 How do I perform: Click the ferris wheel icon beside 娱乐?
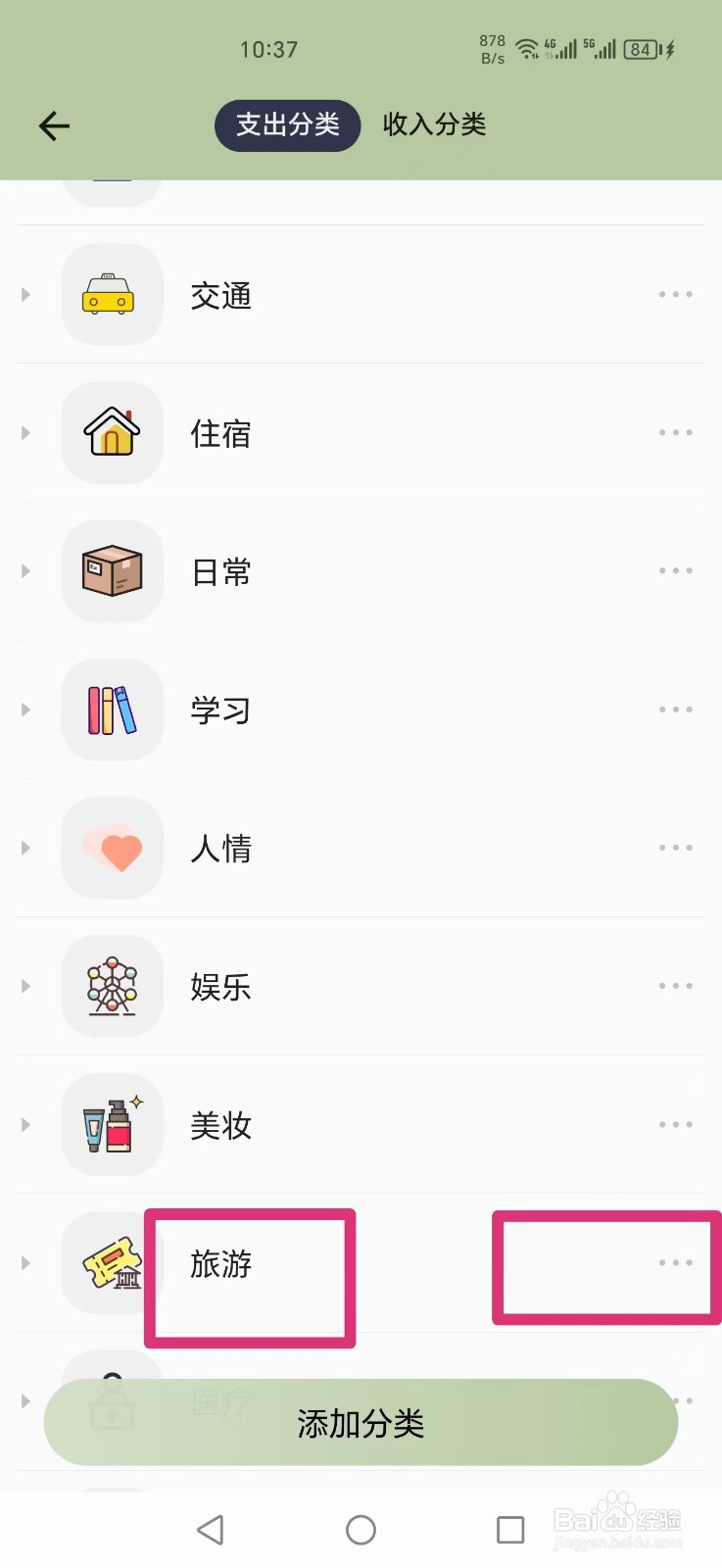point(112,986)
